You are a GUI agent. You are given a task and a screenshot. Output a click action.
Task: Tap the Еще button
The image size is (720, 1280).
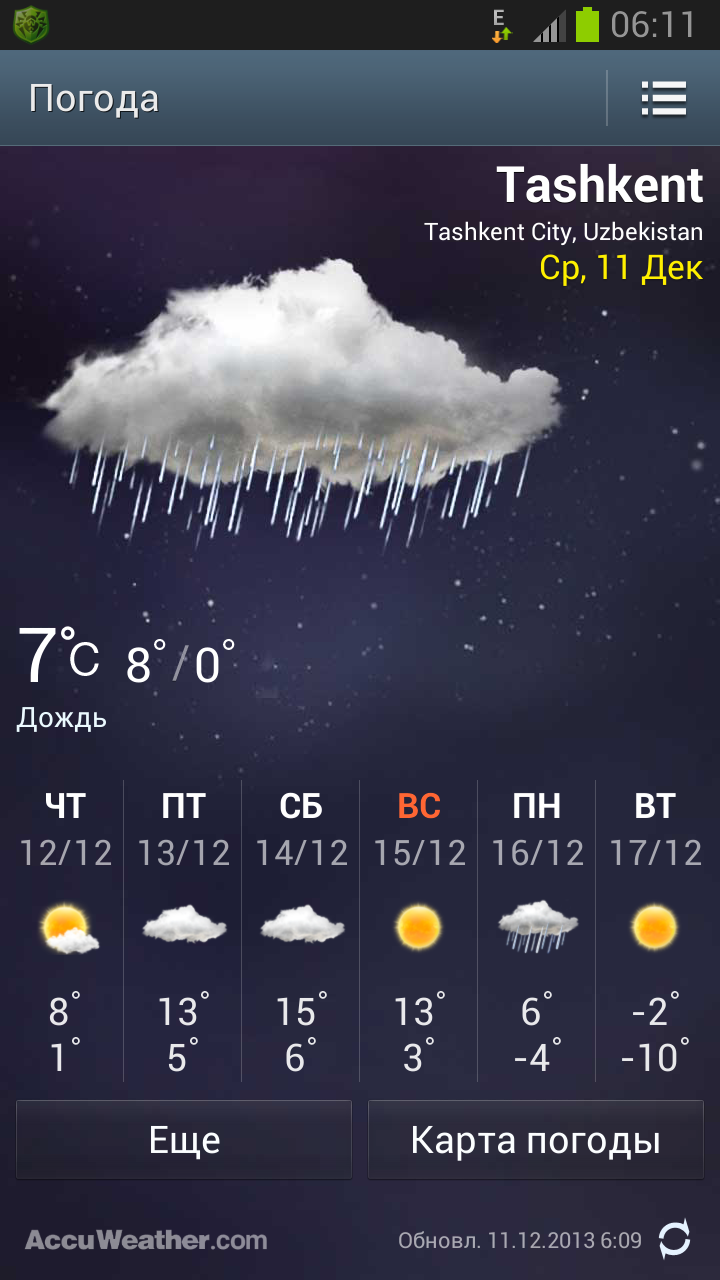[x=184, y=1140]
